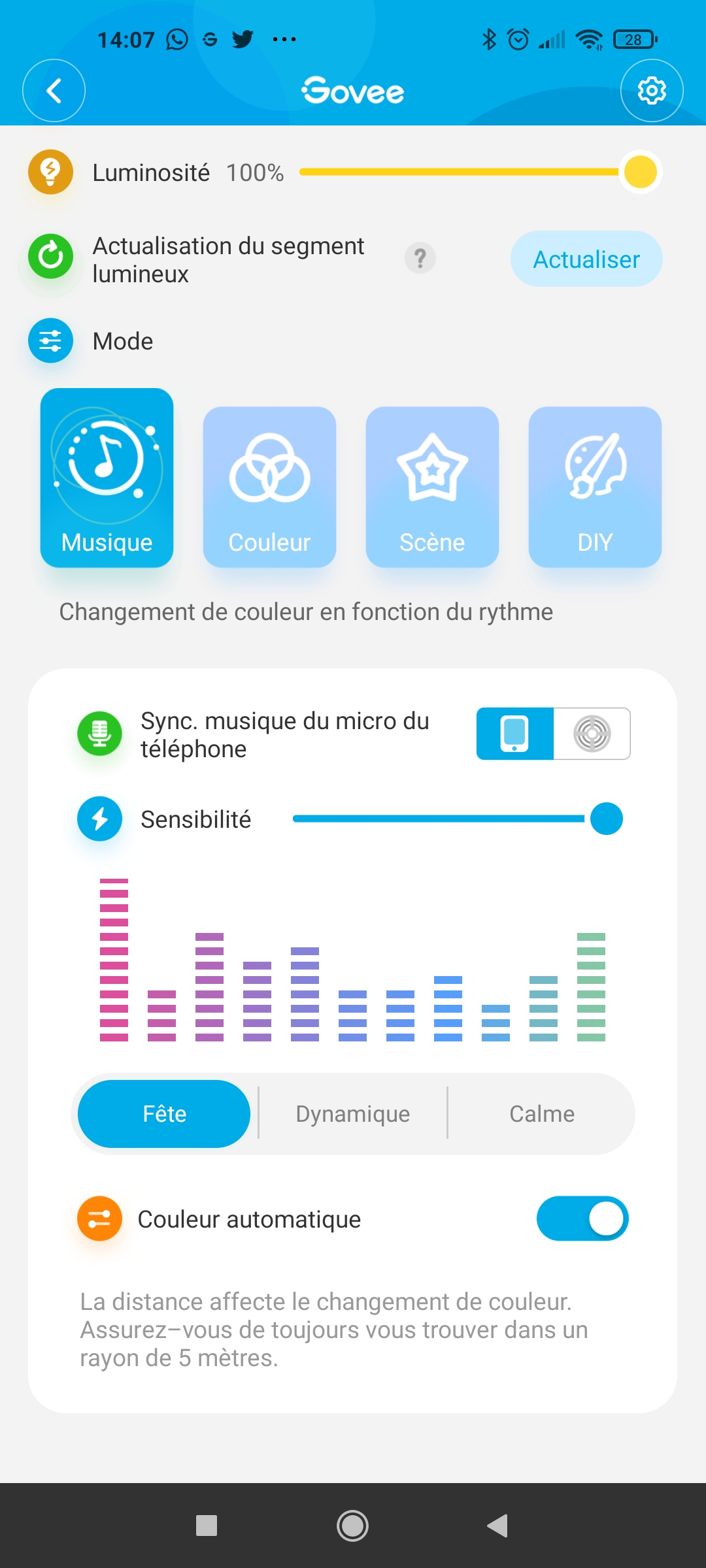Disable Couleur automatique switch
Viewport: 706px width, 1568px height.
tap(582, 1218)
